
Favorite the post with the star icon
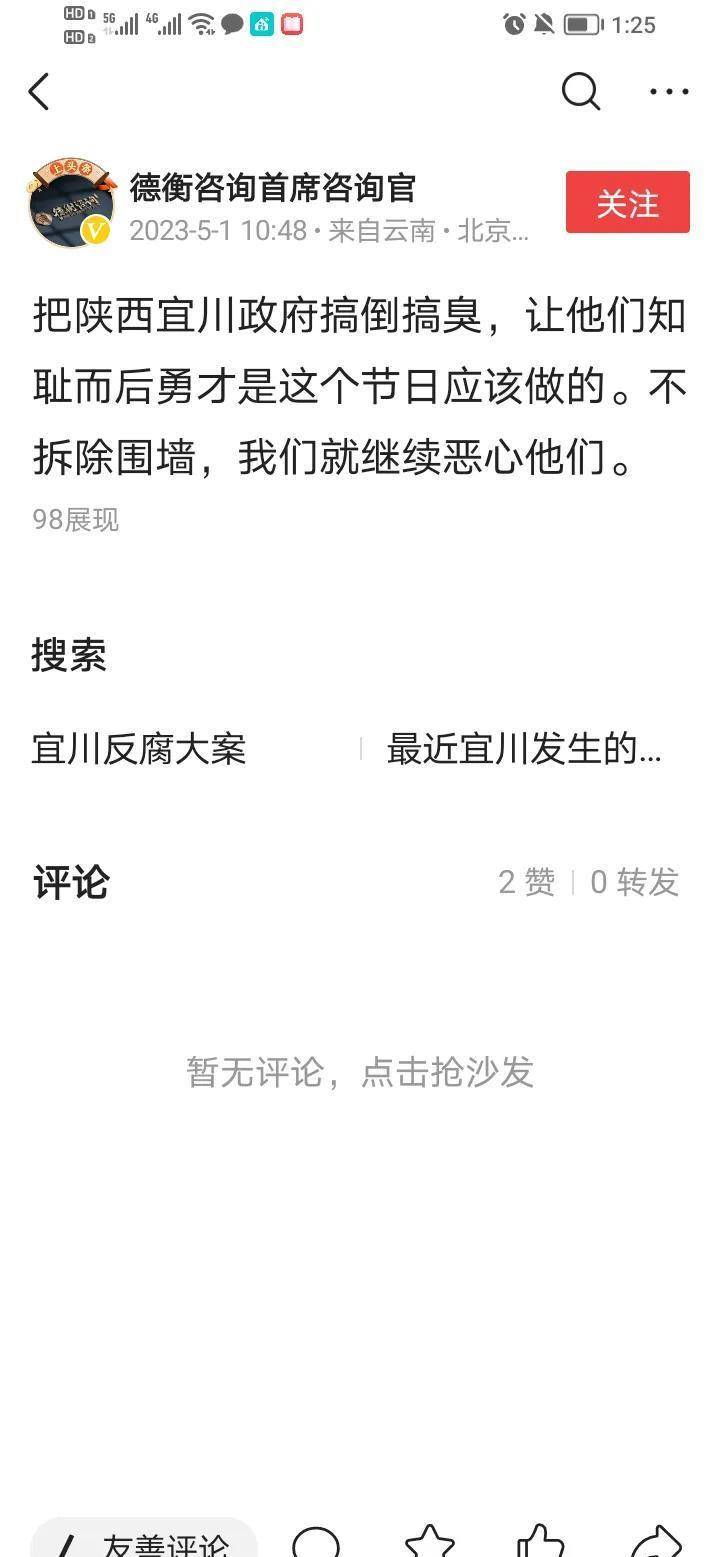pos(430,1543)
